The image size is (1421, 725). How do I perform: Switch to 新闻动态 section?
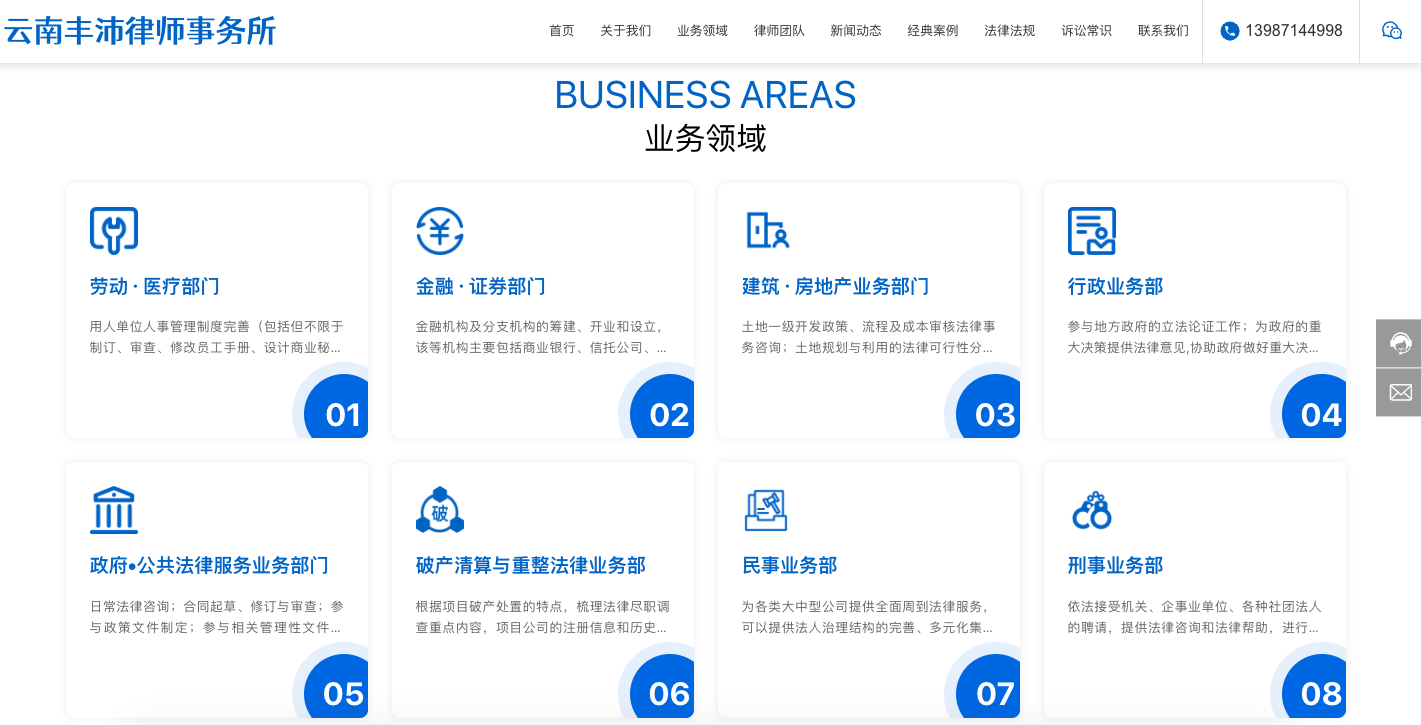[x=855, y=31]
